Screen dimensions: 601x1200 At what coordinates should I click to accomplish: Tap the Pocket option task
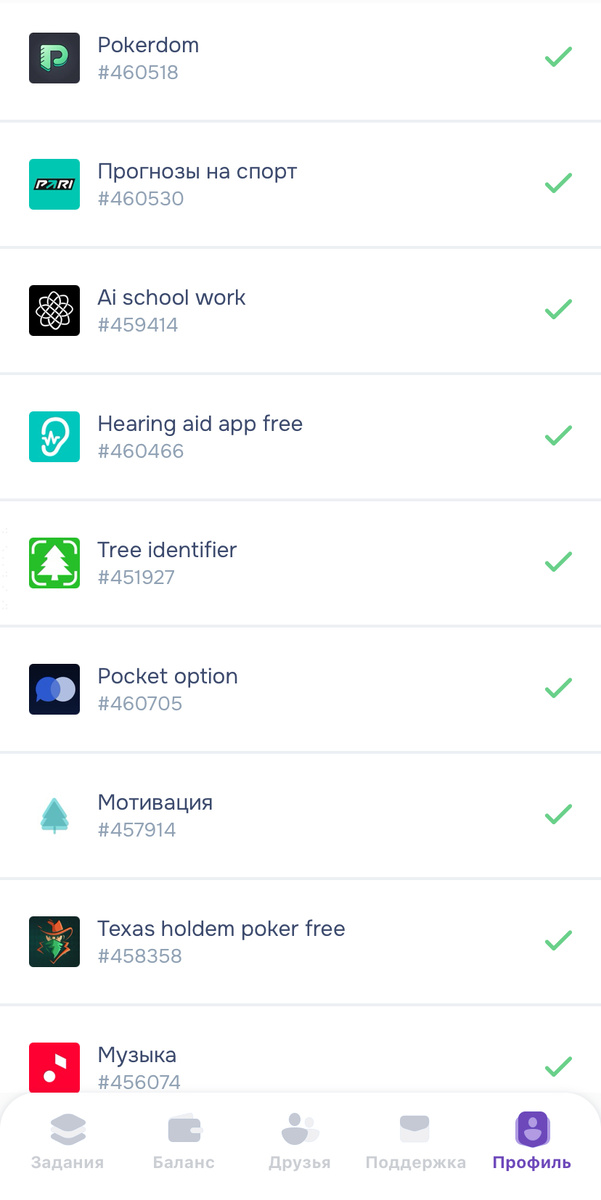[x=300, y=688]
